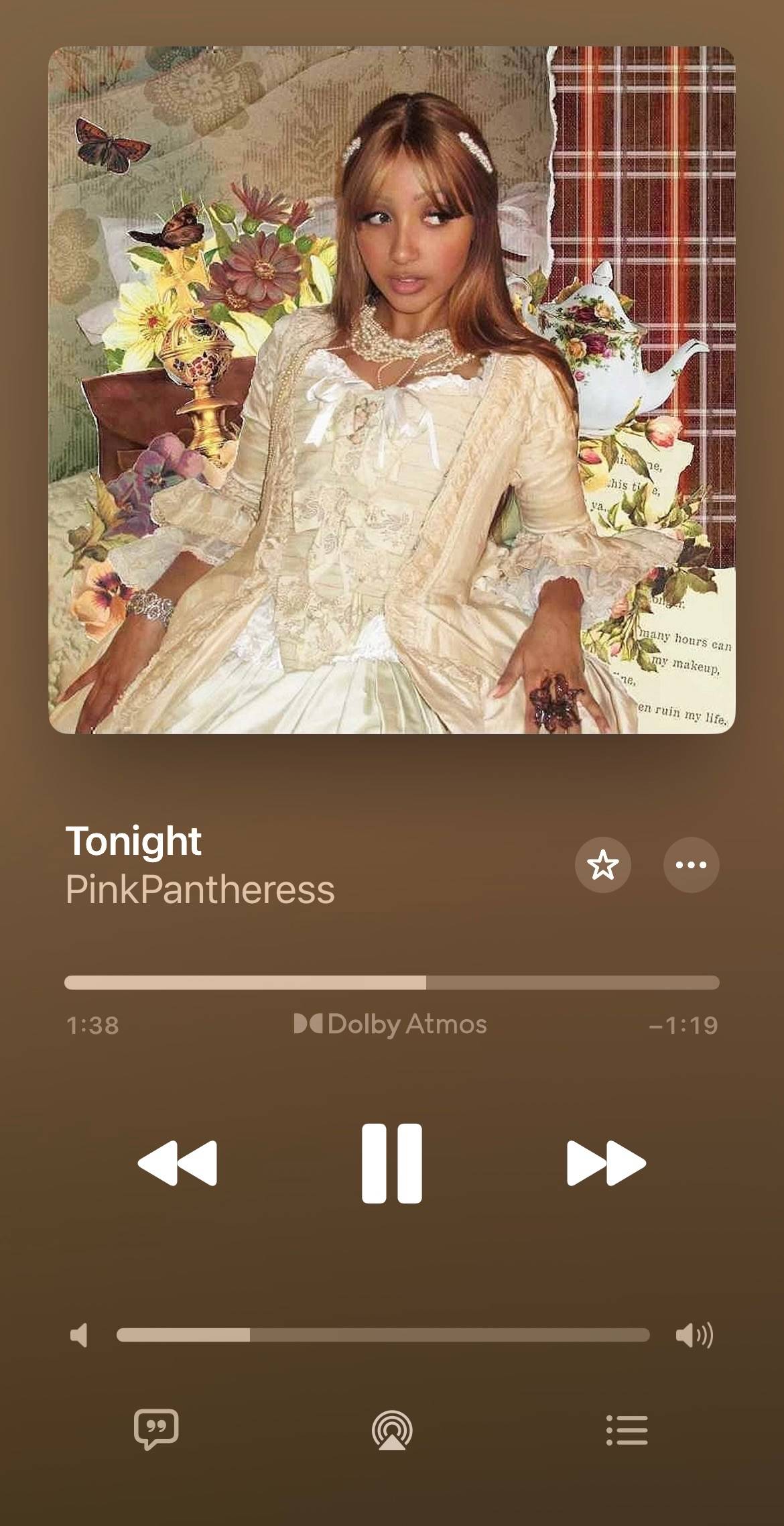This screenshot has width=784, height=1526.
Task: Show the song lyrics
Action: click(156, 1429)
